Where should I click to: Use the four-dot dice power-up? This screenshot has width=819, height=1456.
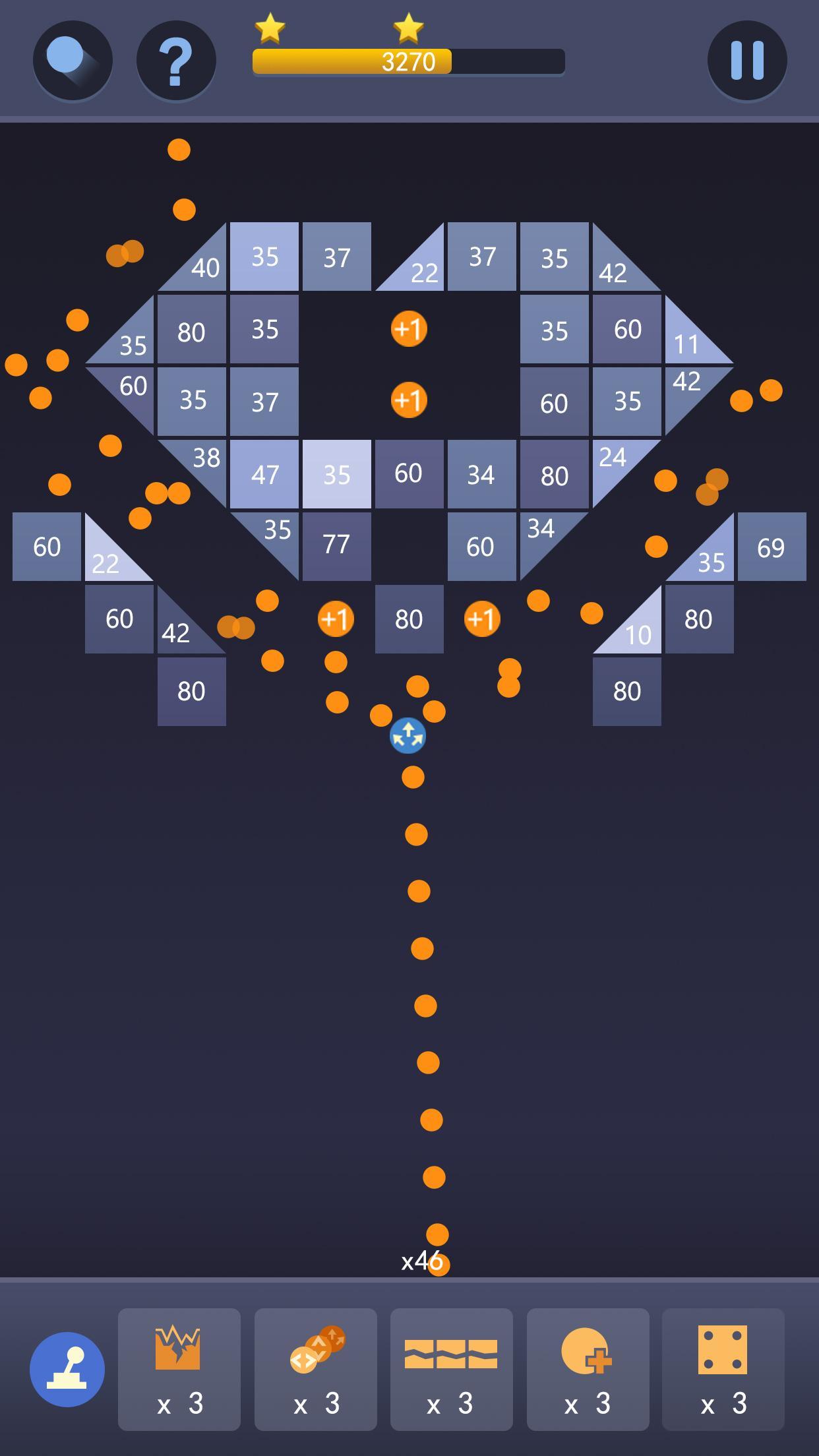pos(723,1369)
